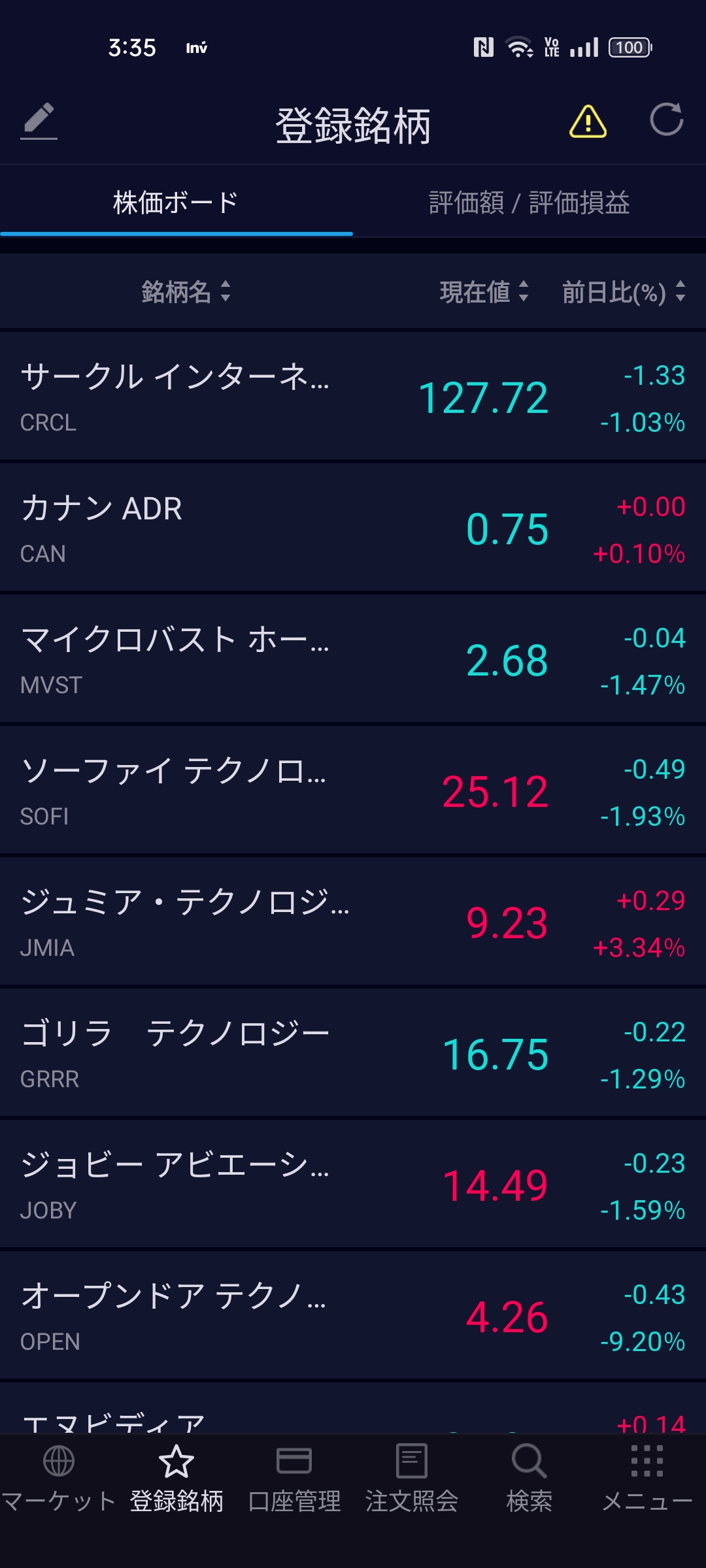
Task: Open the CRCL stock row
Action: 353,397
